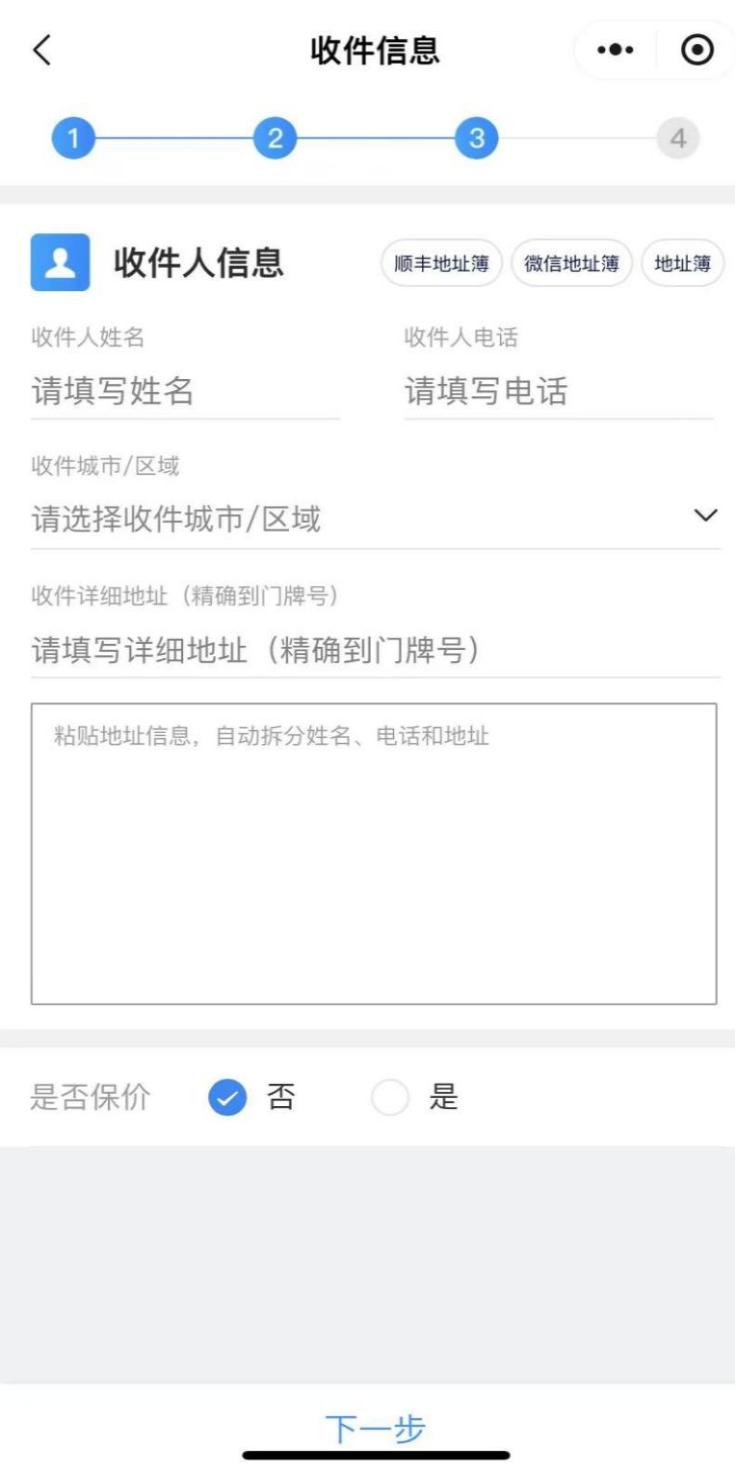Tap the 请填写详细地址 detailed address field

[375, 651]
